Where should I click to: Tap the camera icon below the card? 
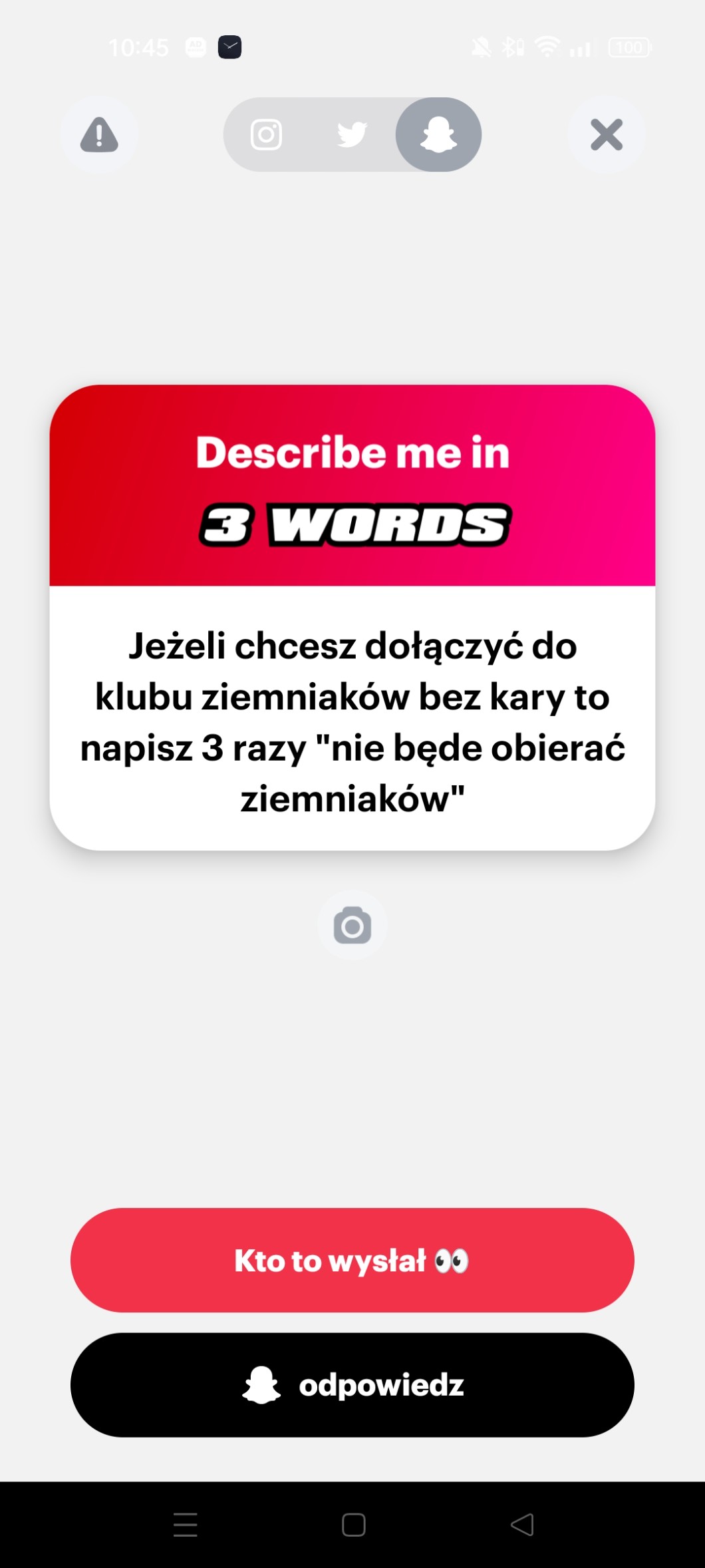click(352, 926)
